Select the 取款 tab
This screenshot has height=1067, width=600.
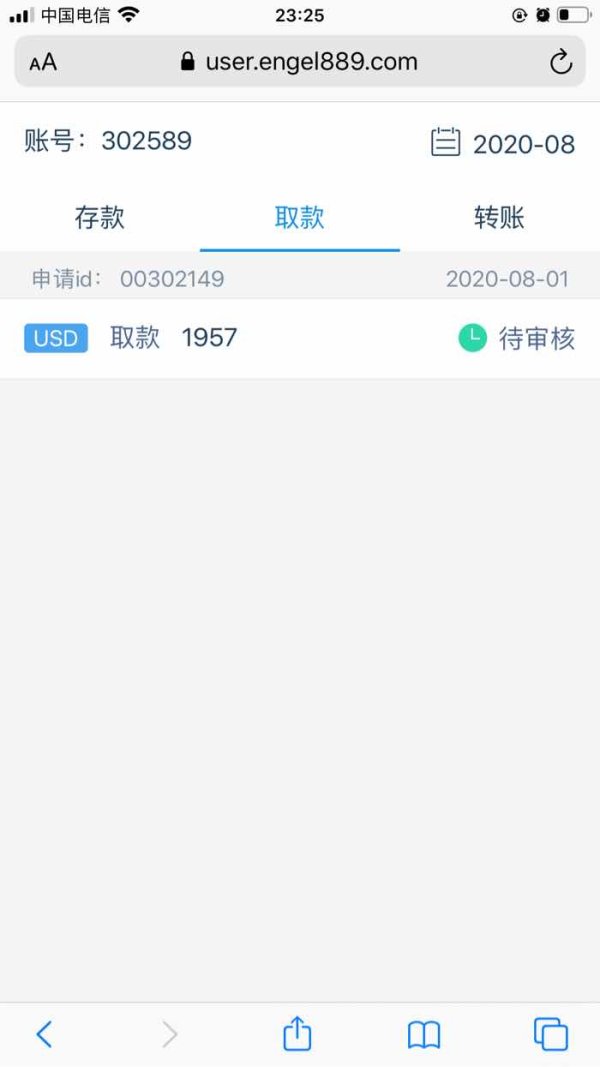tap(299, 218)
